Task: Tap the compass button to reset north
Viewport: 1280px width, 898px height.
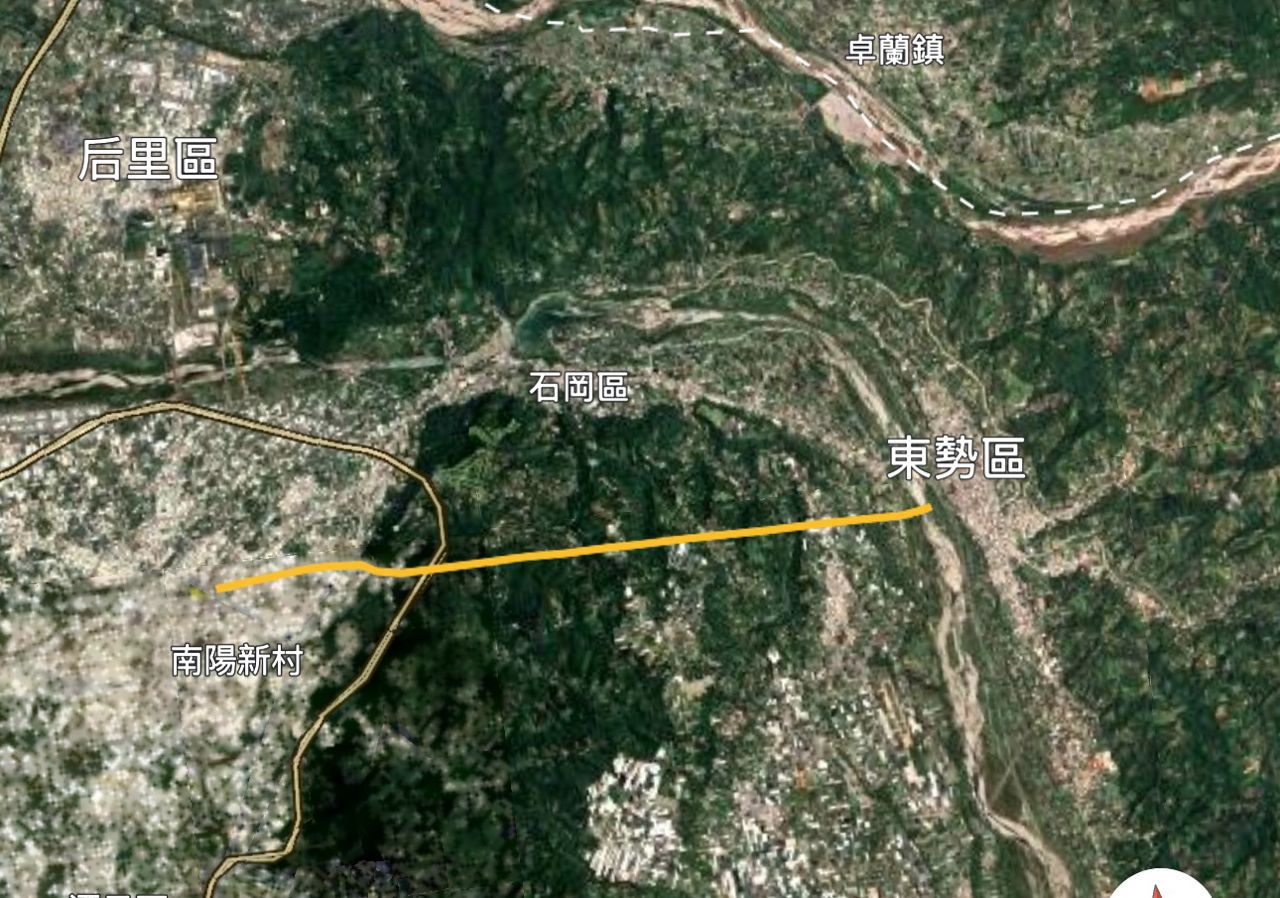Action: click(x=1160, y=886)
